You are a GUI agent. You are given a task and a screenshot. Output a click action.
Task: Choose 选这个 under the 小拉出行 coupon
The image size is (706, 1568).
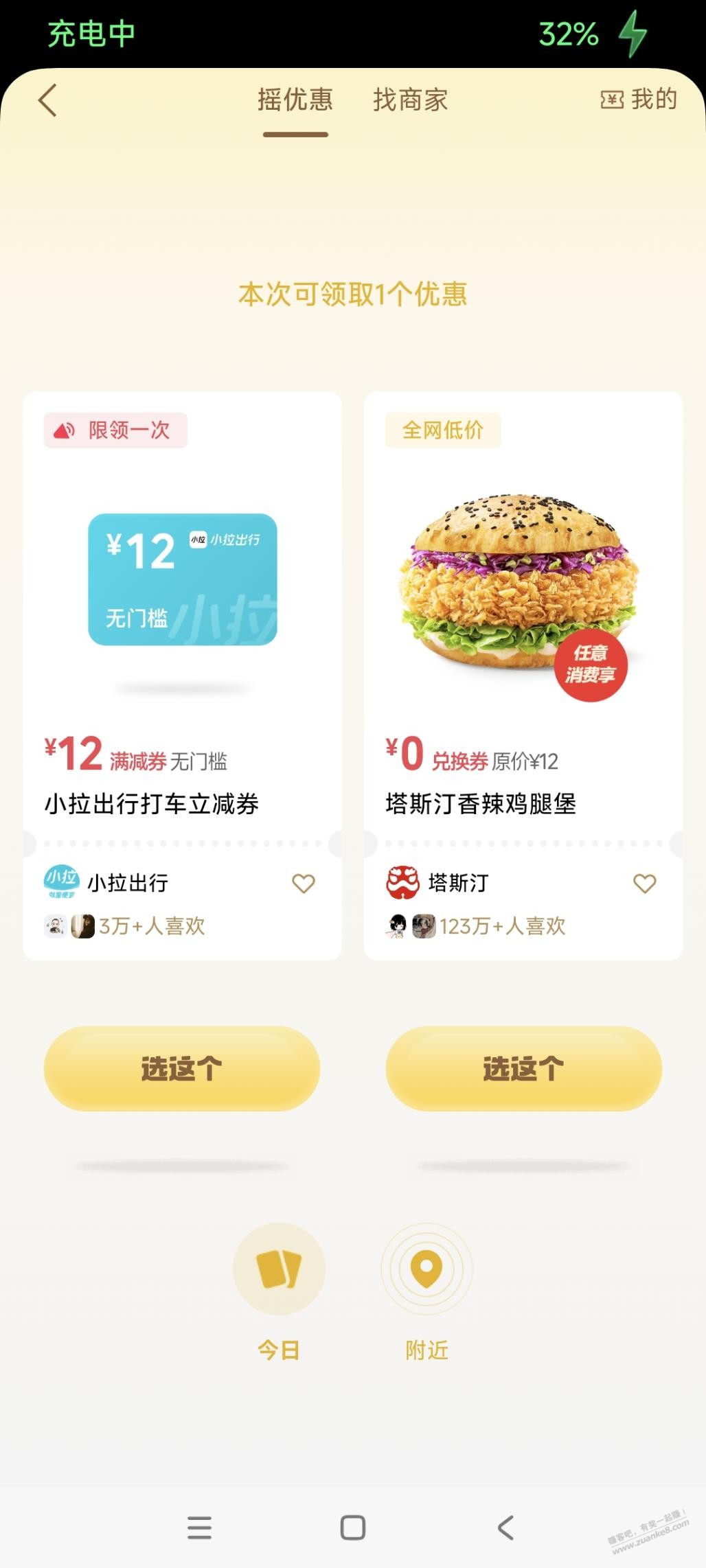point(182,1068)
